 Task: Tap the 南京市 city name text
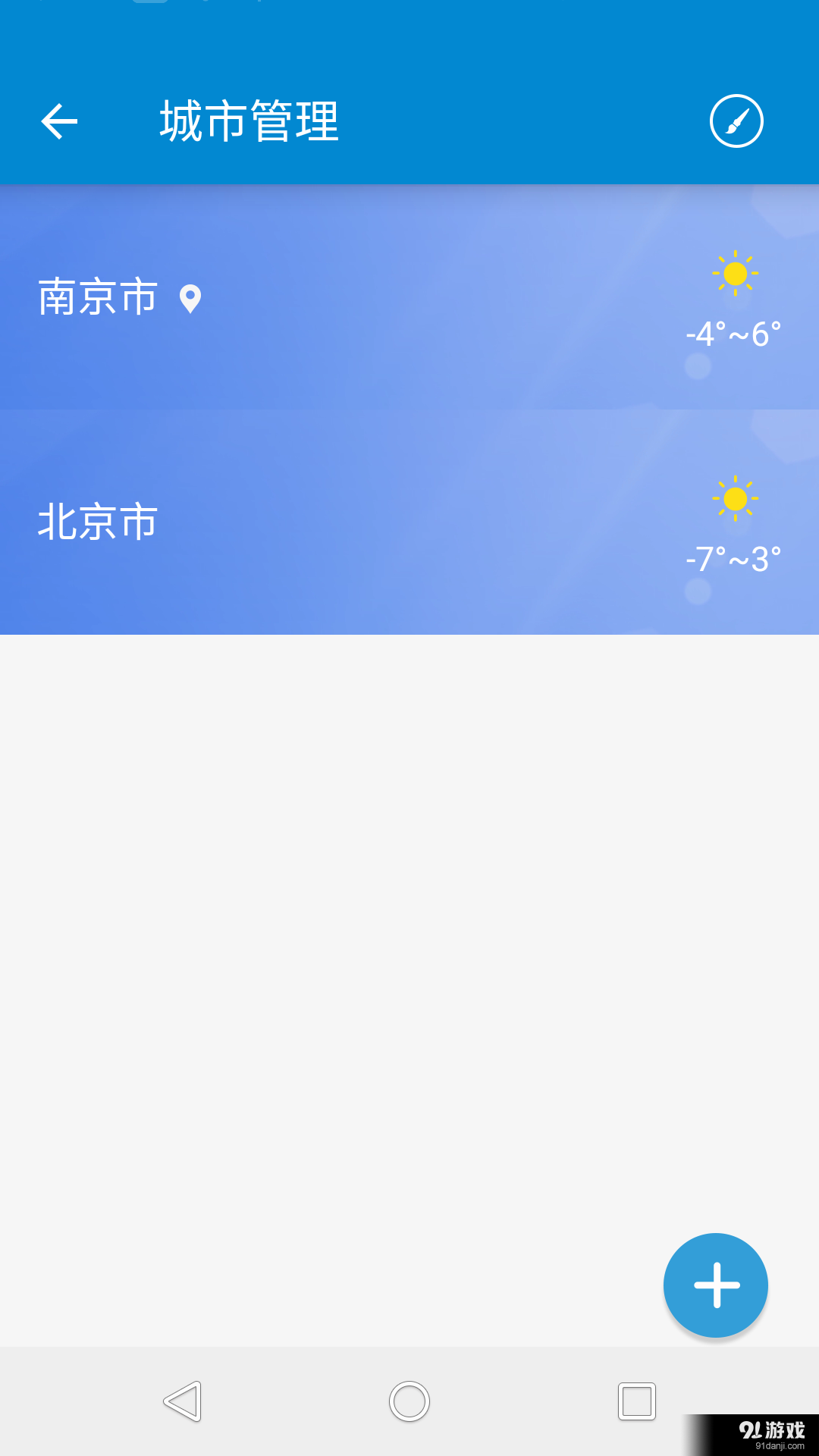[97, 297]
